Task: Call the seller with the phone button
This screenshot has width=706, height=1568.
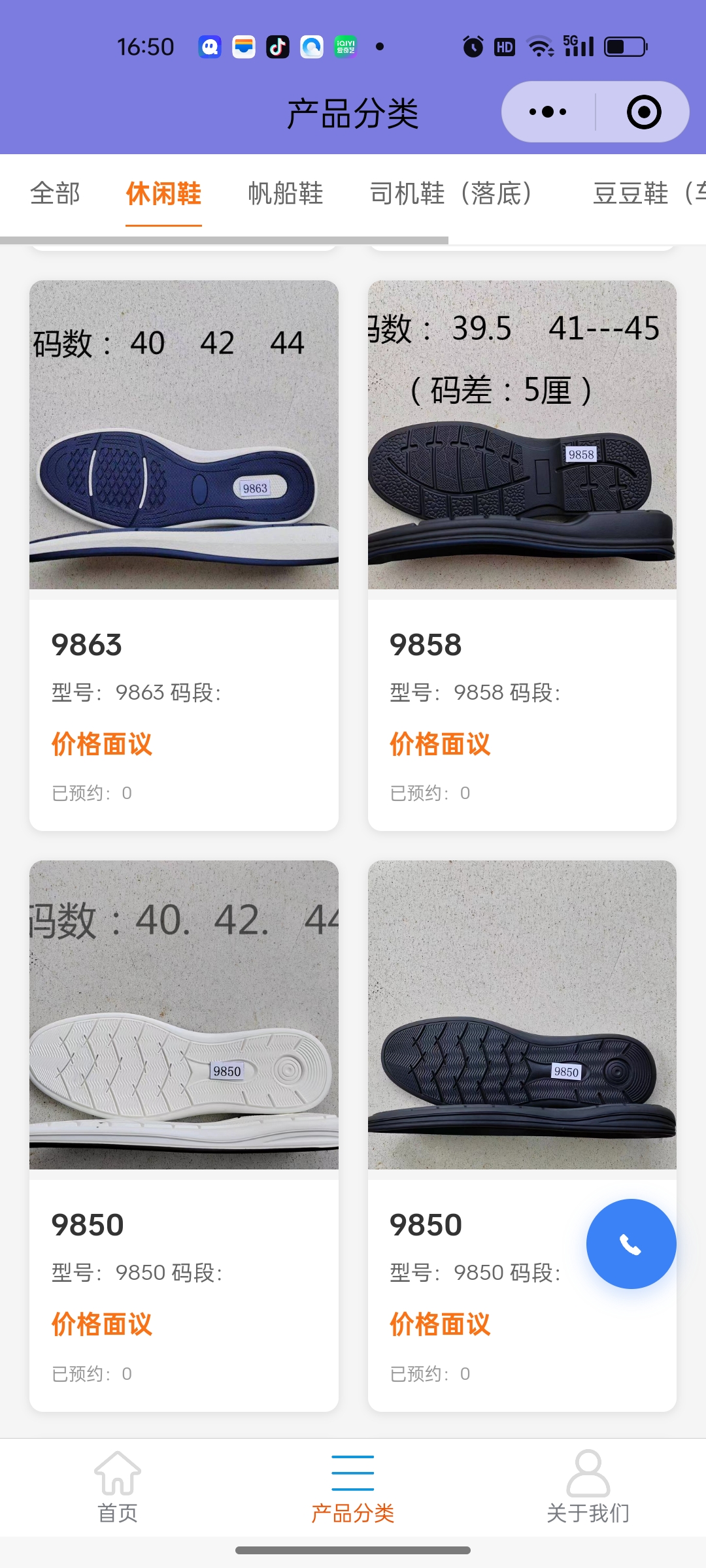Action: tap(631, 1244)
